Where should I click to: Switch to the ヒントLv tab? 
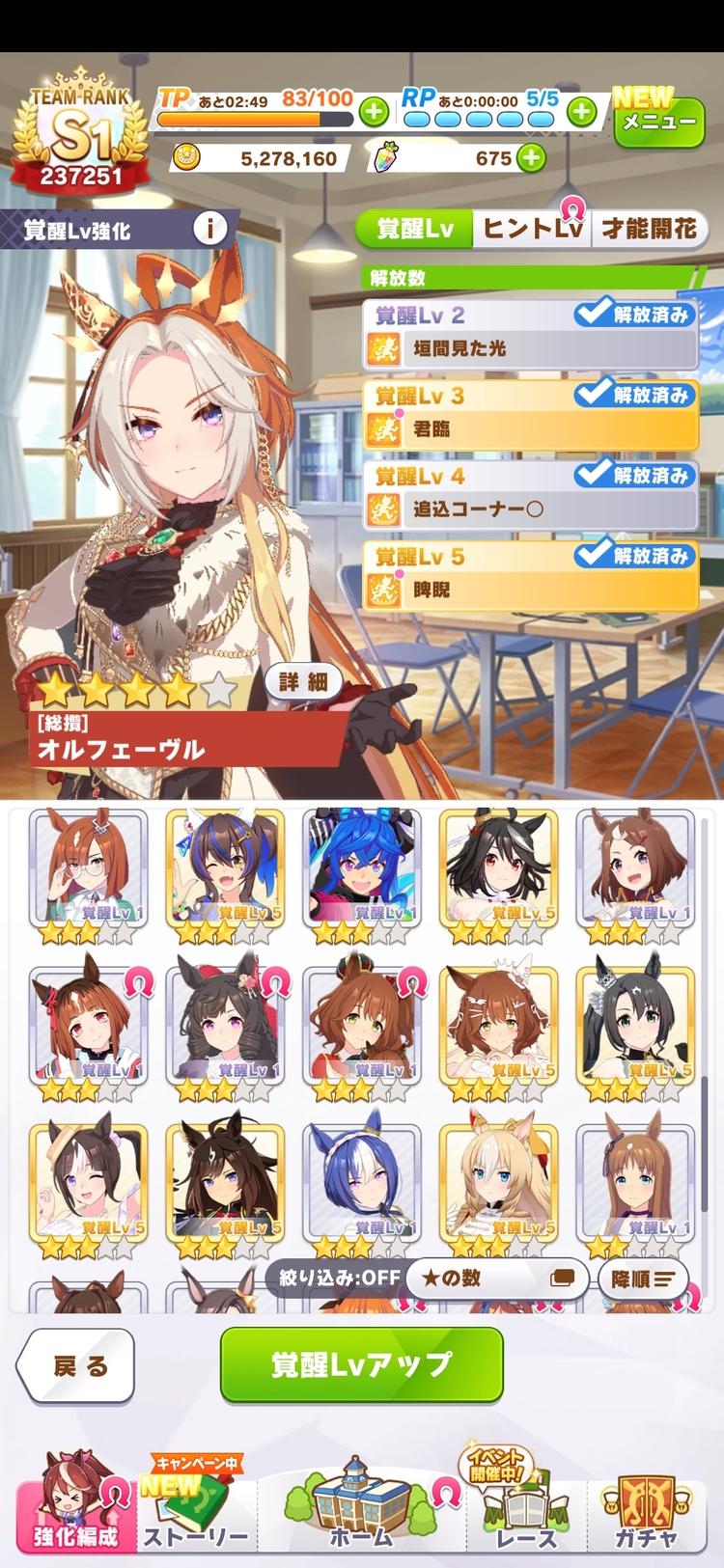[531, 229]
